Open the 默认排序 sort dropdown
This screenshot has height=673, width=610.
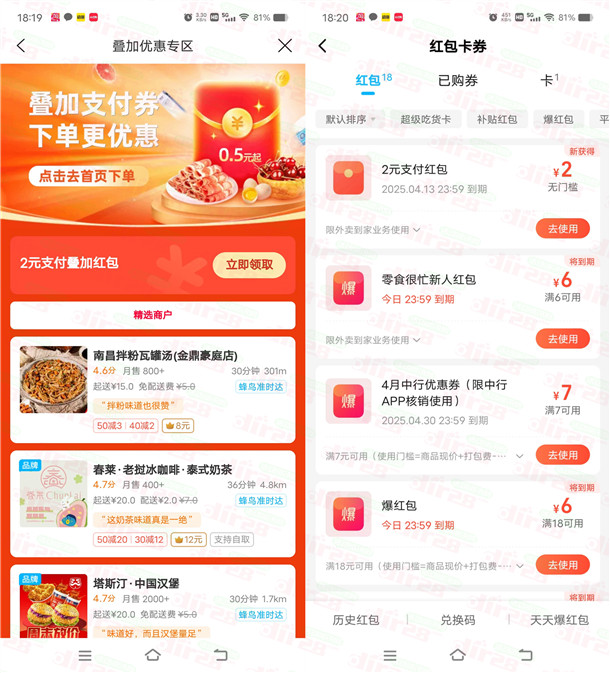coord(347,119)
